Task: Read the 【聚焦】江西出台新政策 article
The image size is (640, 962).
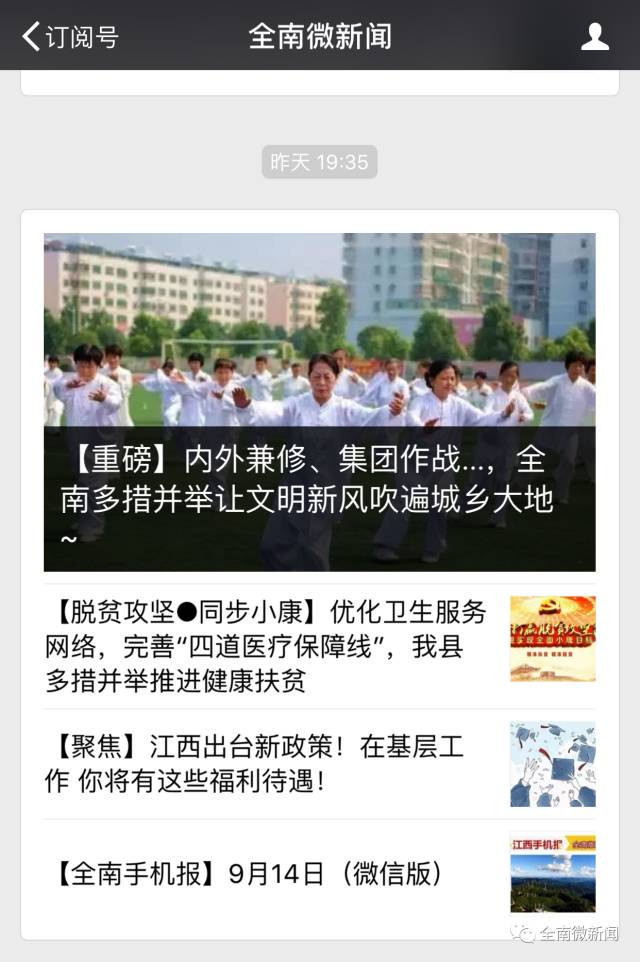Action: (x=258, y=764)
